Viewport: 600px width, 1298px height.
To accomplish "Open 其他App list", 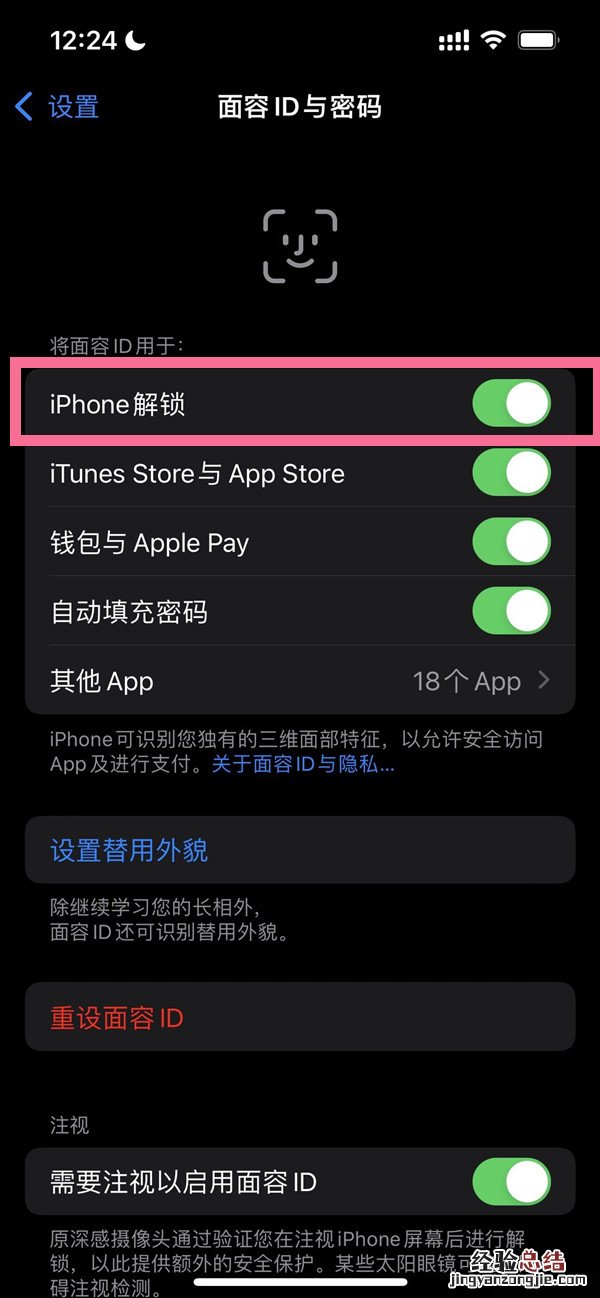I will tap(300, 681).
